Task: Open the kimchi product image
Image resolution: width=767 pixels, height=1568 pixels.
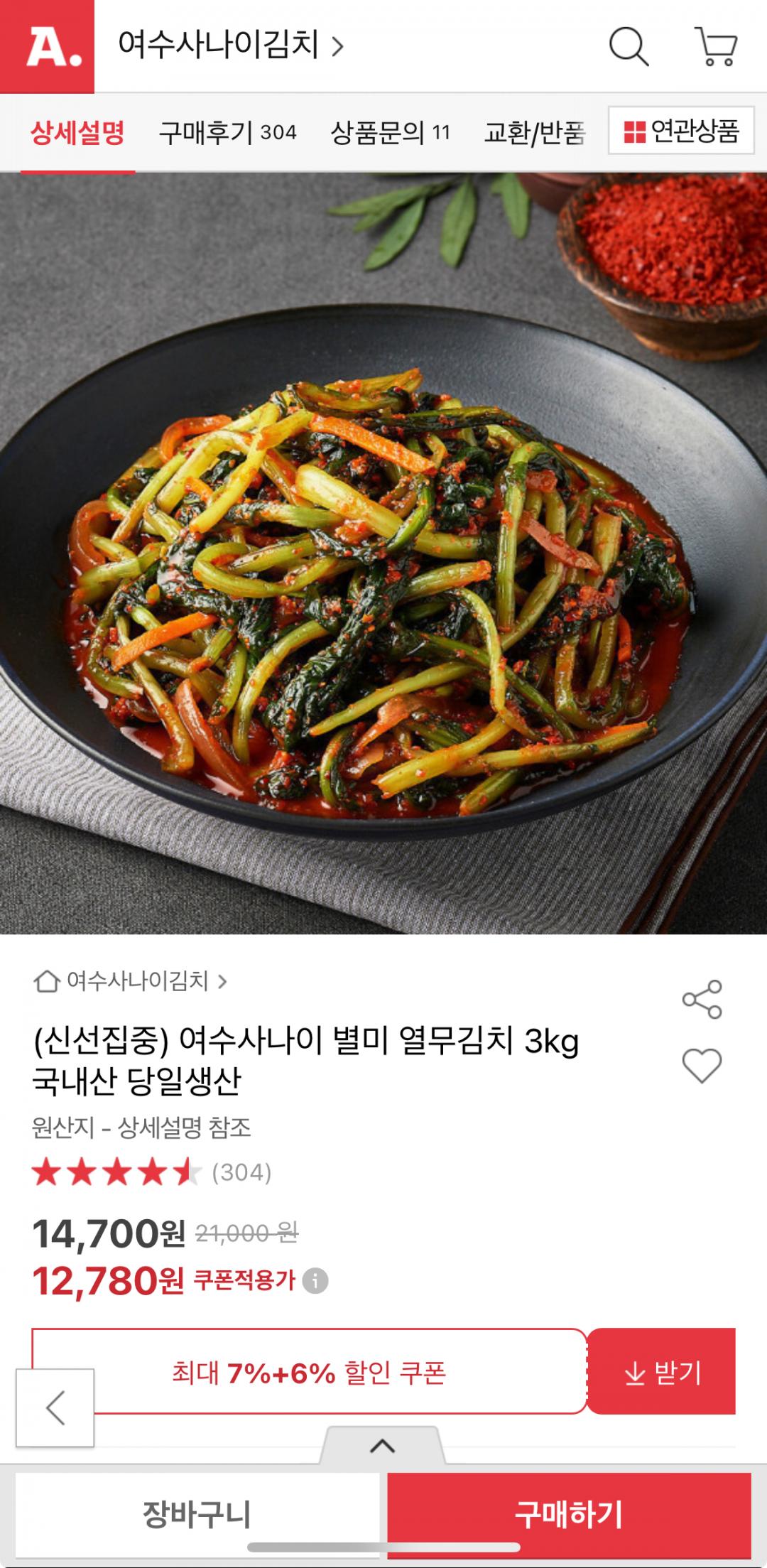Action: tap(383, 554)
